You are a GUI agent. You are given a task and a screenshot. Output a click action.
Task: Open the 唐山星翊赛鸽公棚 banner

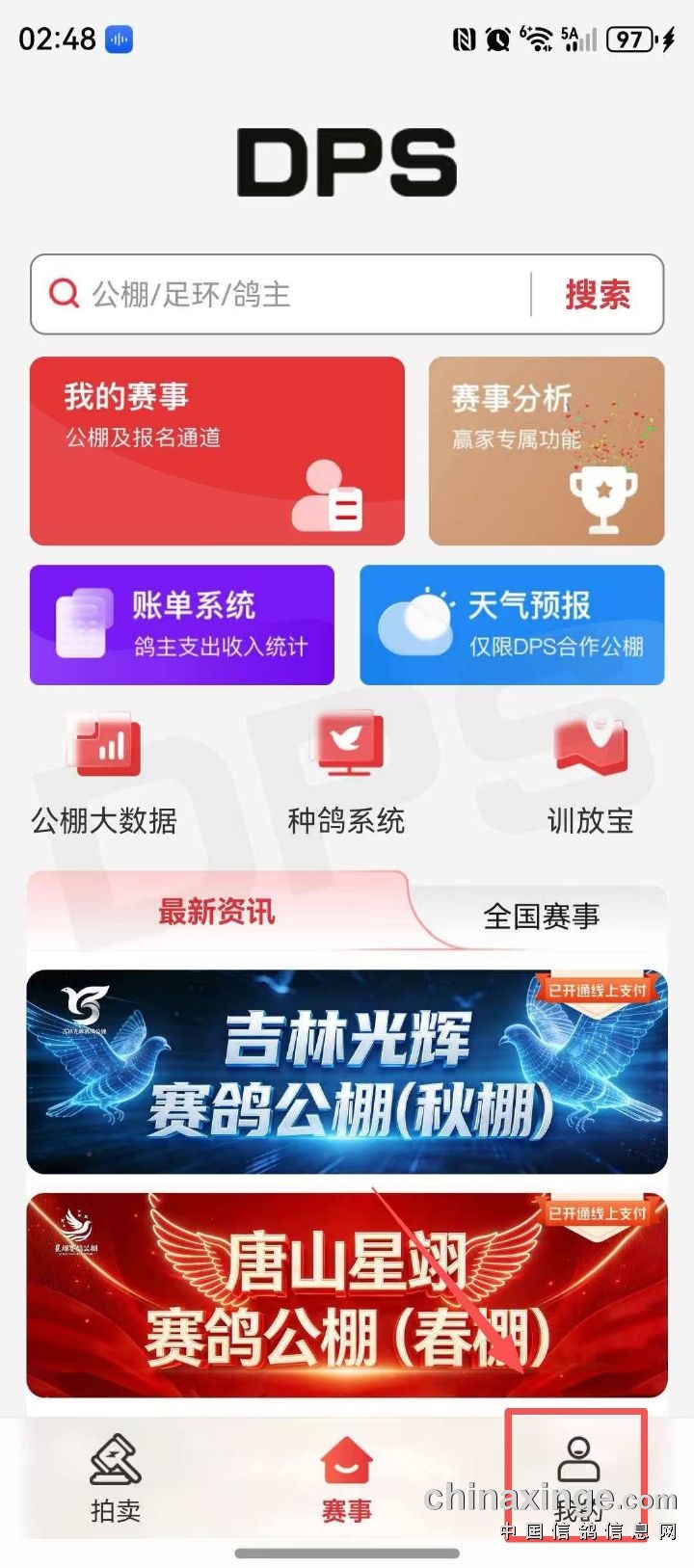(347, 1294)
